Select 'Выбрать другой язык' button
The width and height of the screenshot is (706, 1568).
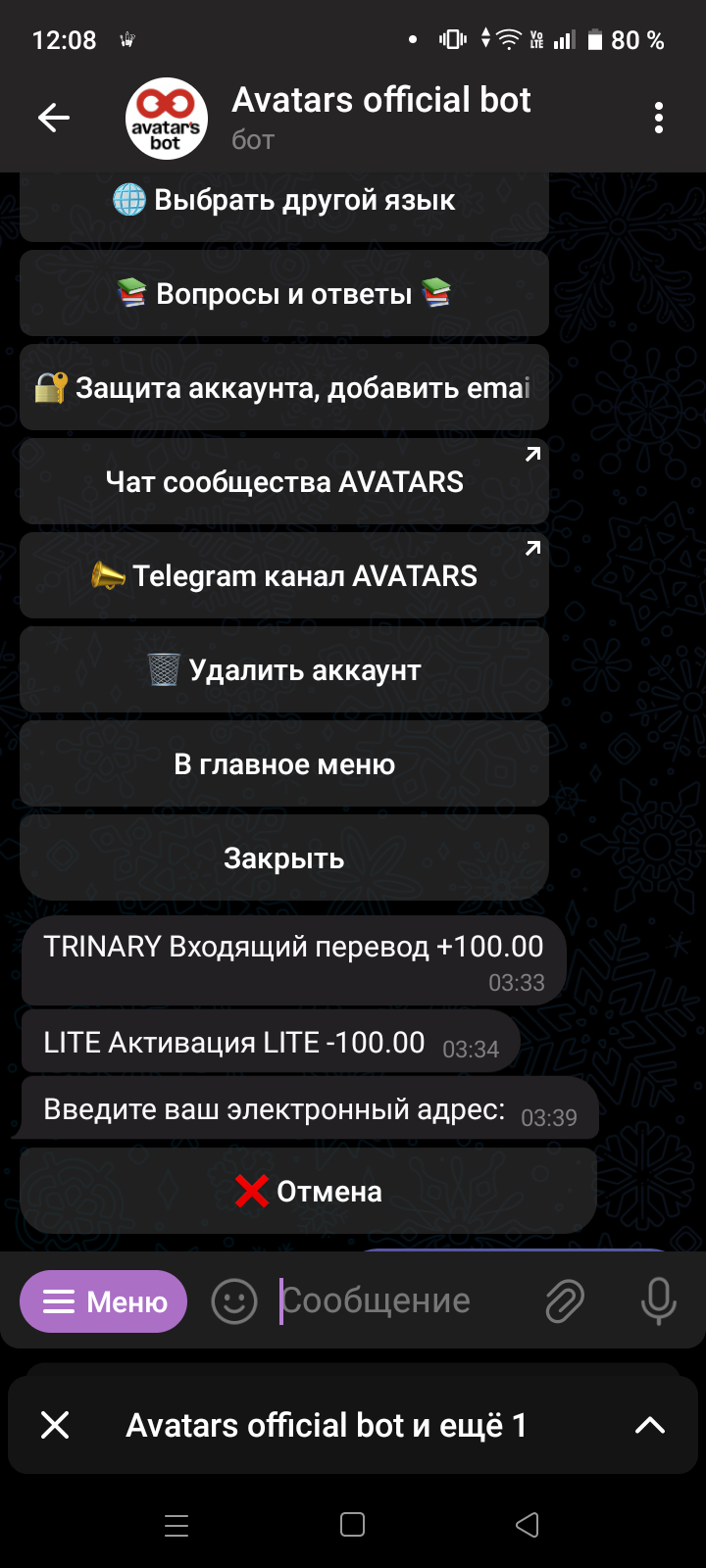point(284,201)
